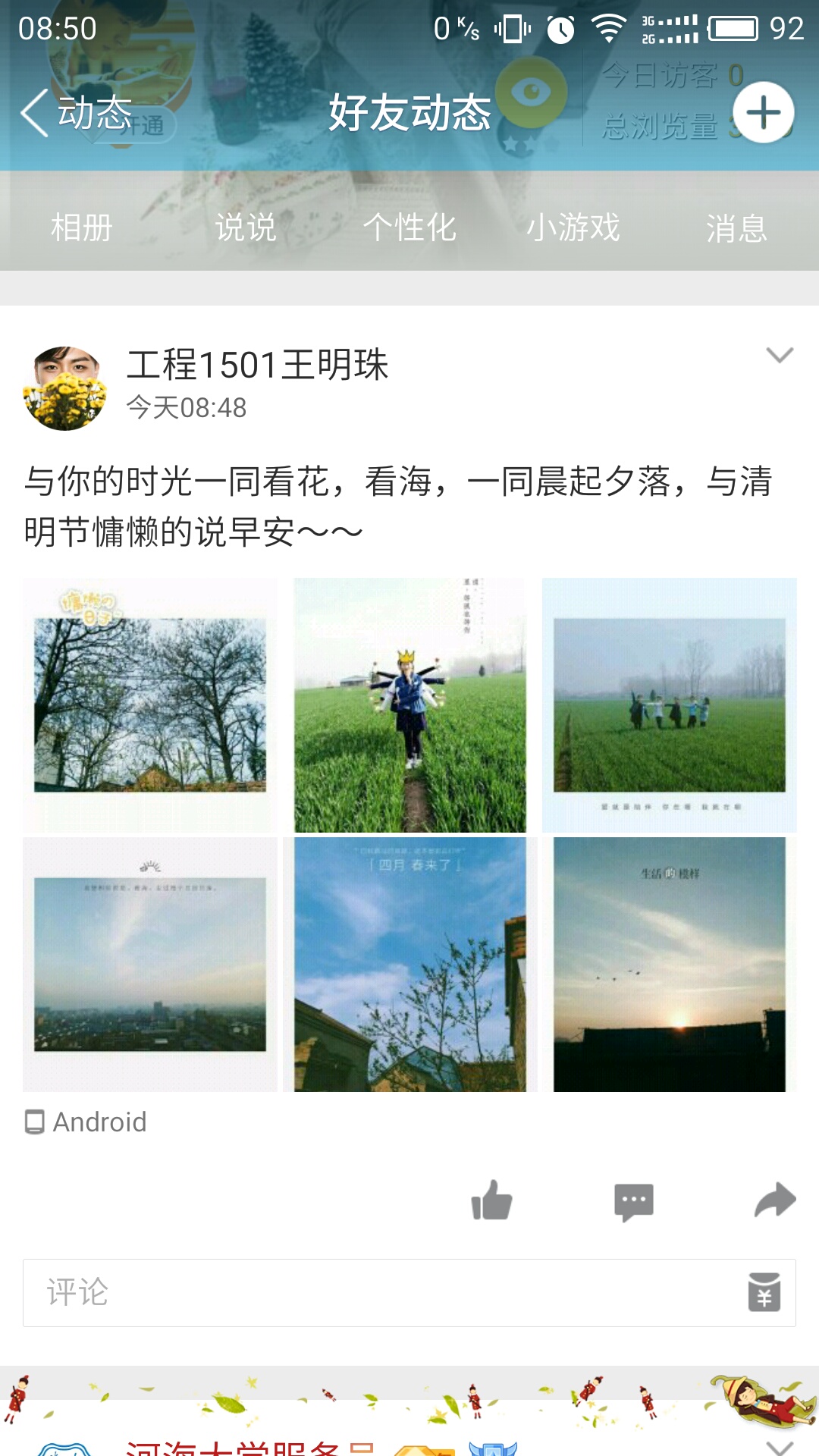Expand the dropdown arrow on 王明珠's post
The height and width of the screenshot is (1456, 819).
point(780,355)
